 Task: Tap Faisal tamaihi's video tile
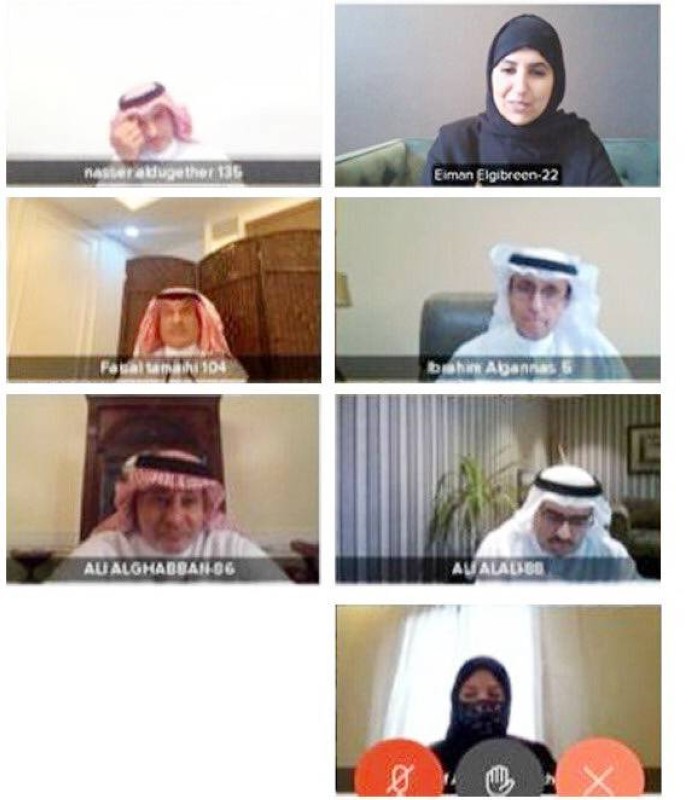pos(164,288)
